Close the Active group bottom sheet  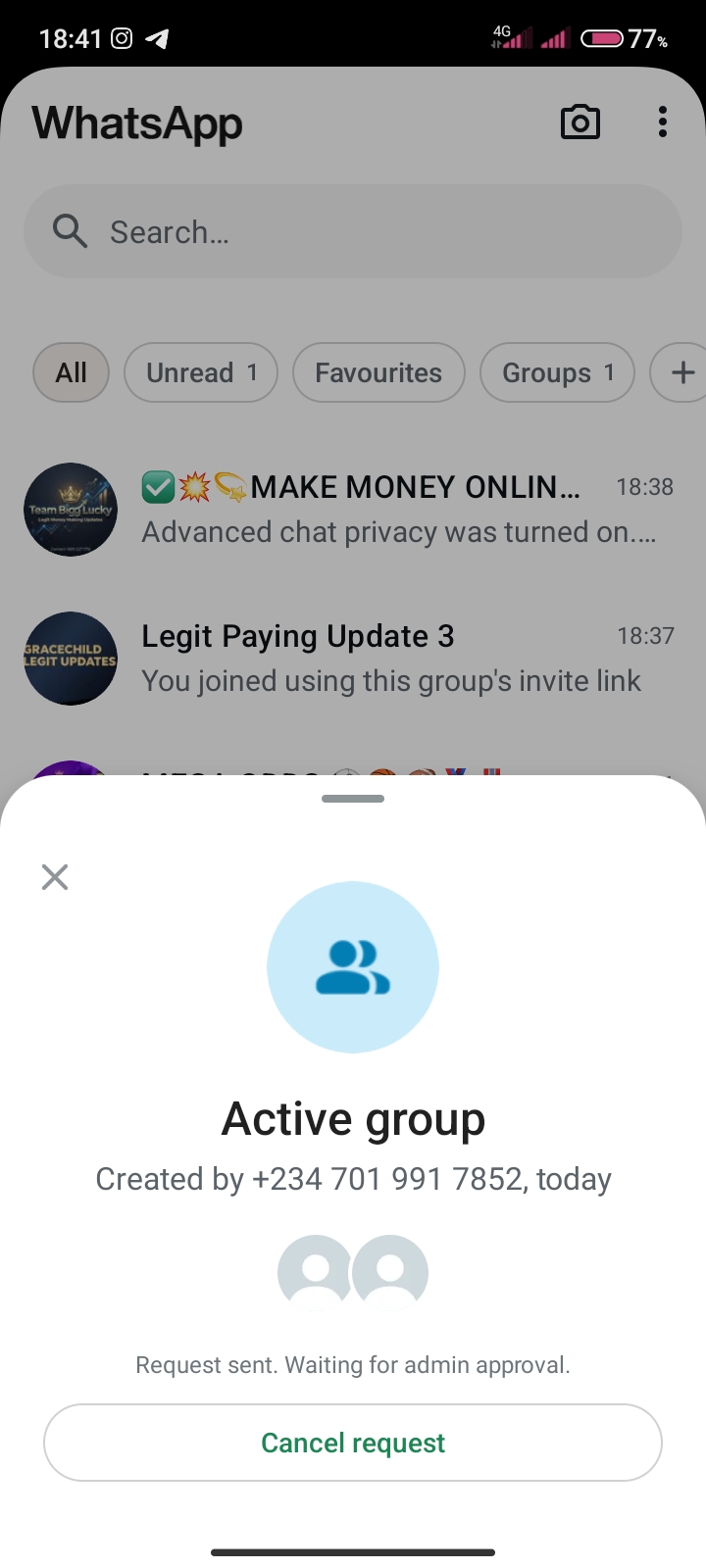(55, 877)
